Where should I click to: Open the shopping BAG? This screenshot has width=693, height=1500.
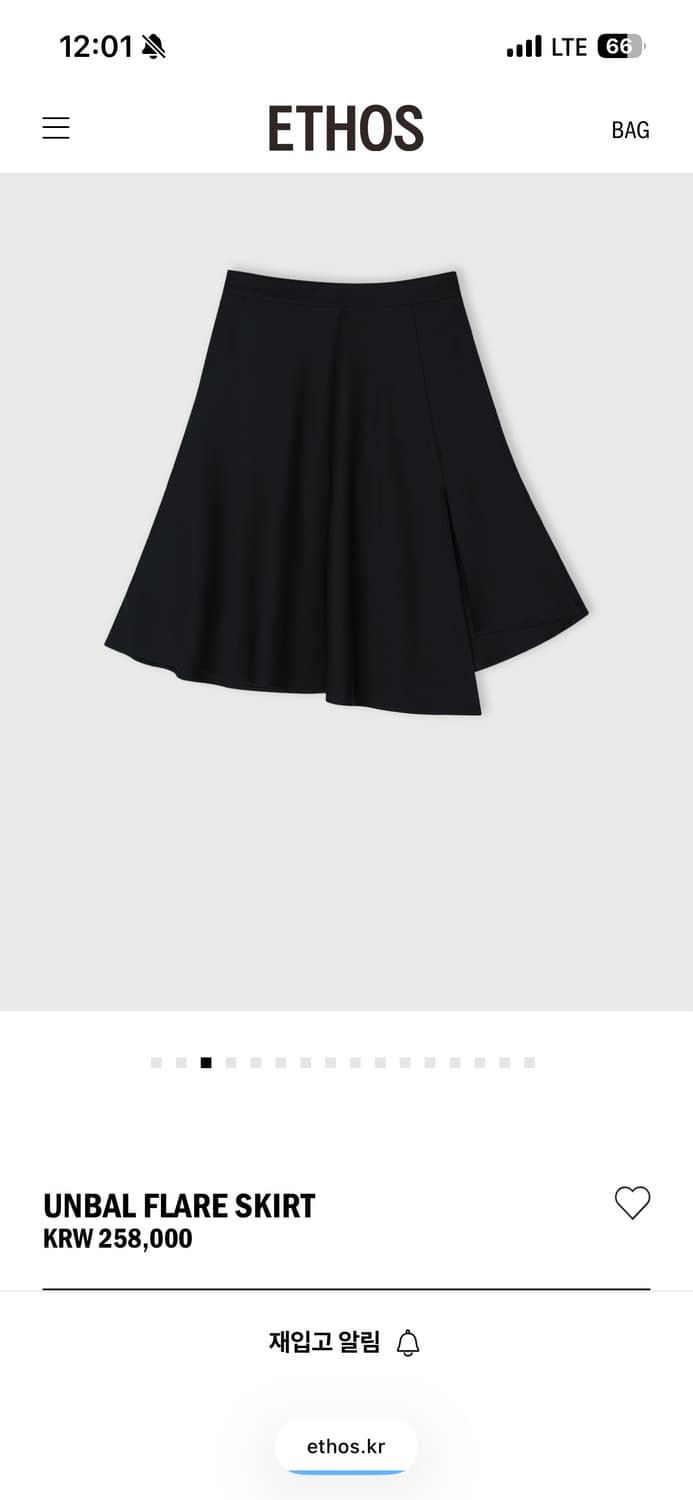[630, 130]
